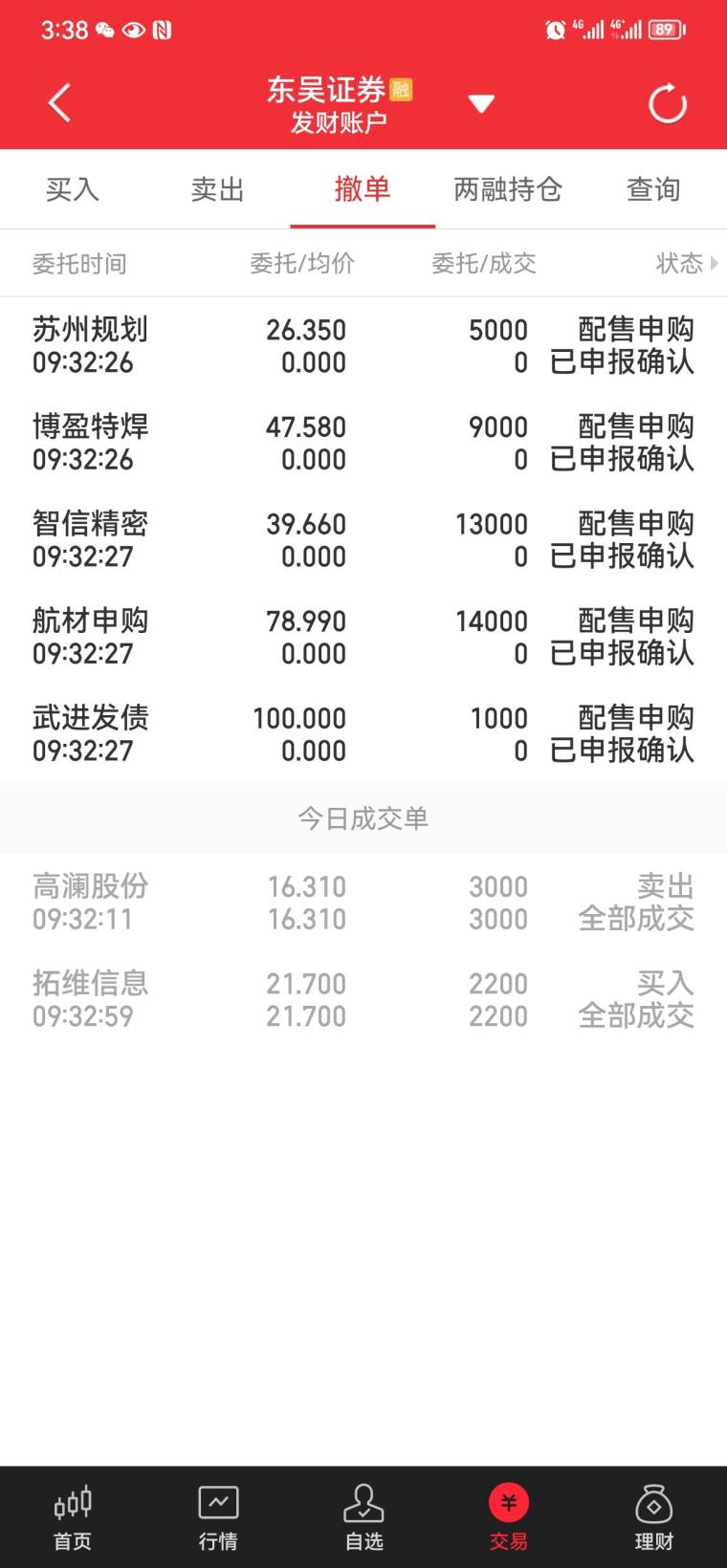Open the 两融持仓 tab
This screenshot has width=727, height=1568.
508,189
